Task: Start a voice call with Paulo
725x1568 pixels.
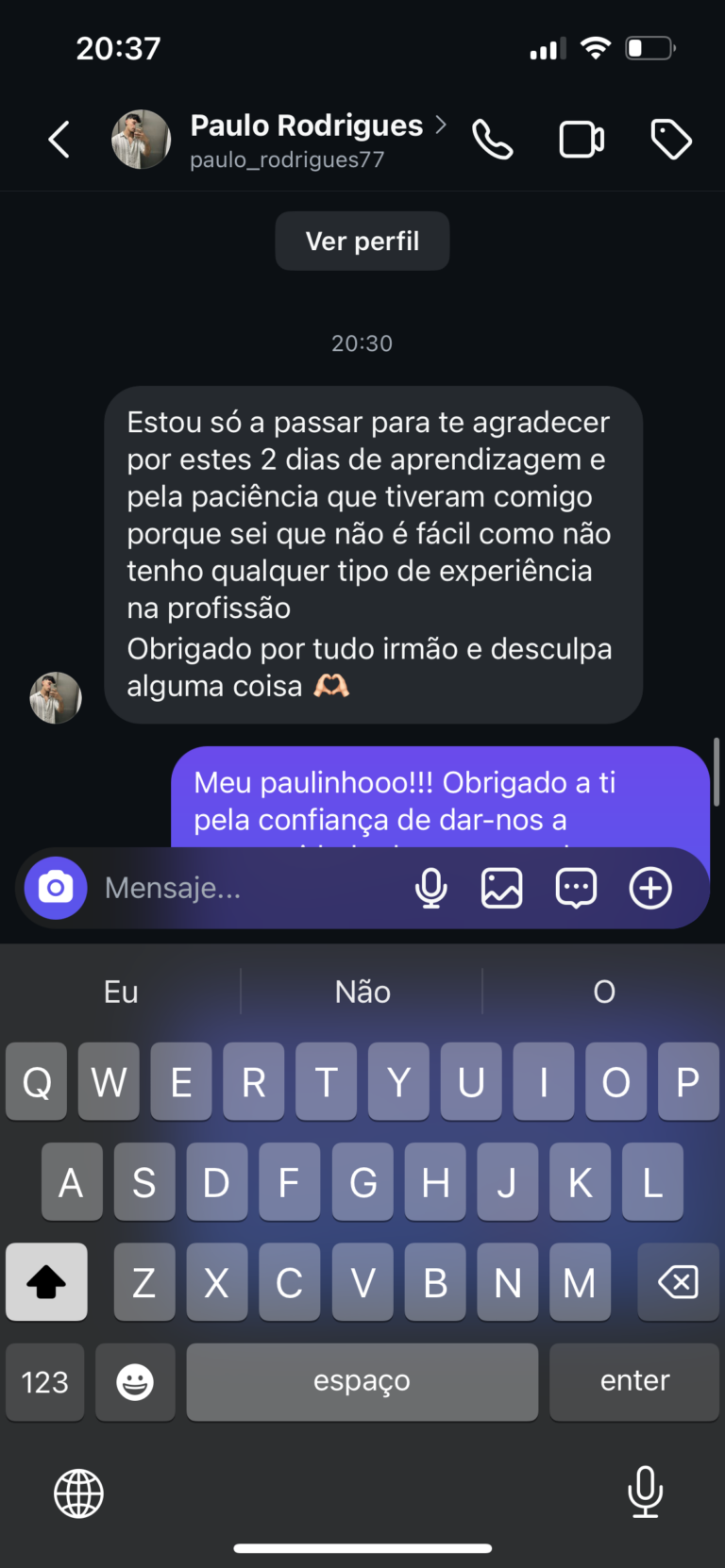Action: coord(492,140)
